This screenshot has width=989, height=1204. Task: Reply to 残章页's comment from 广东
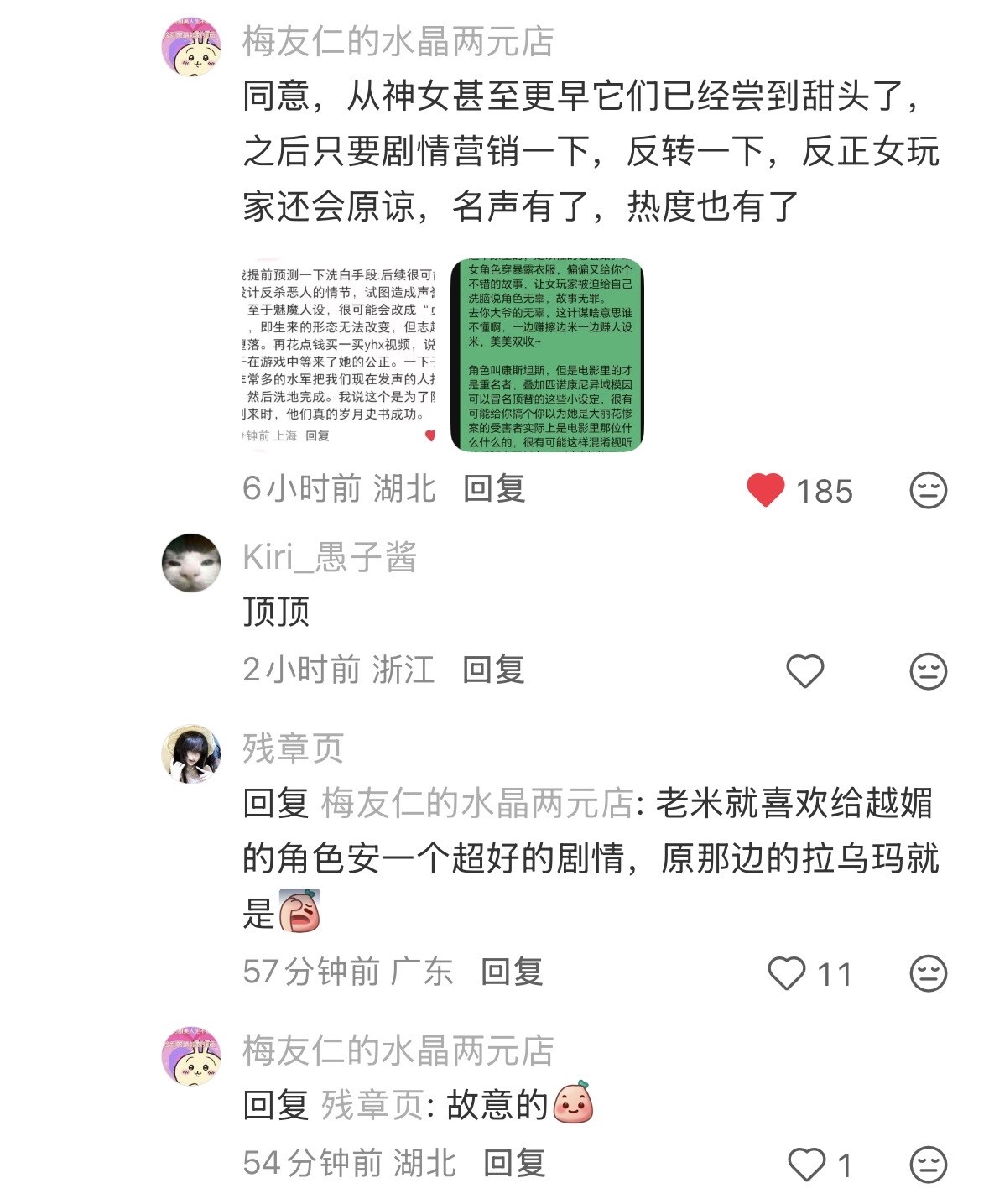512,972
